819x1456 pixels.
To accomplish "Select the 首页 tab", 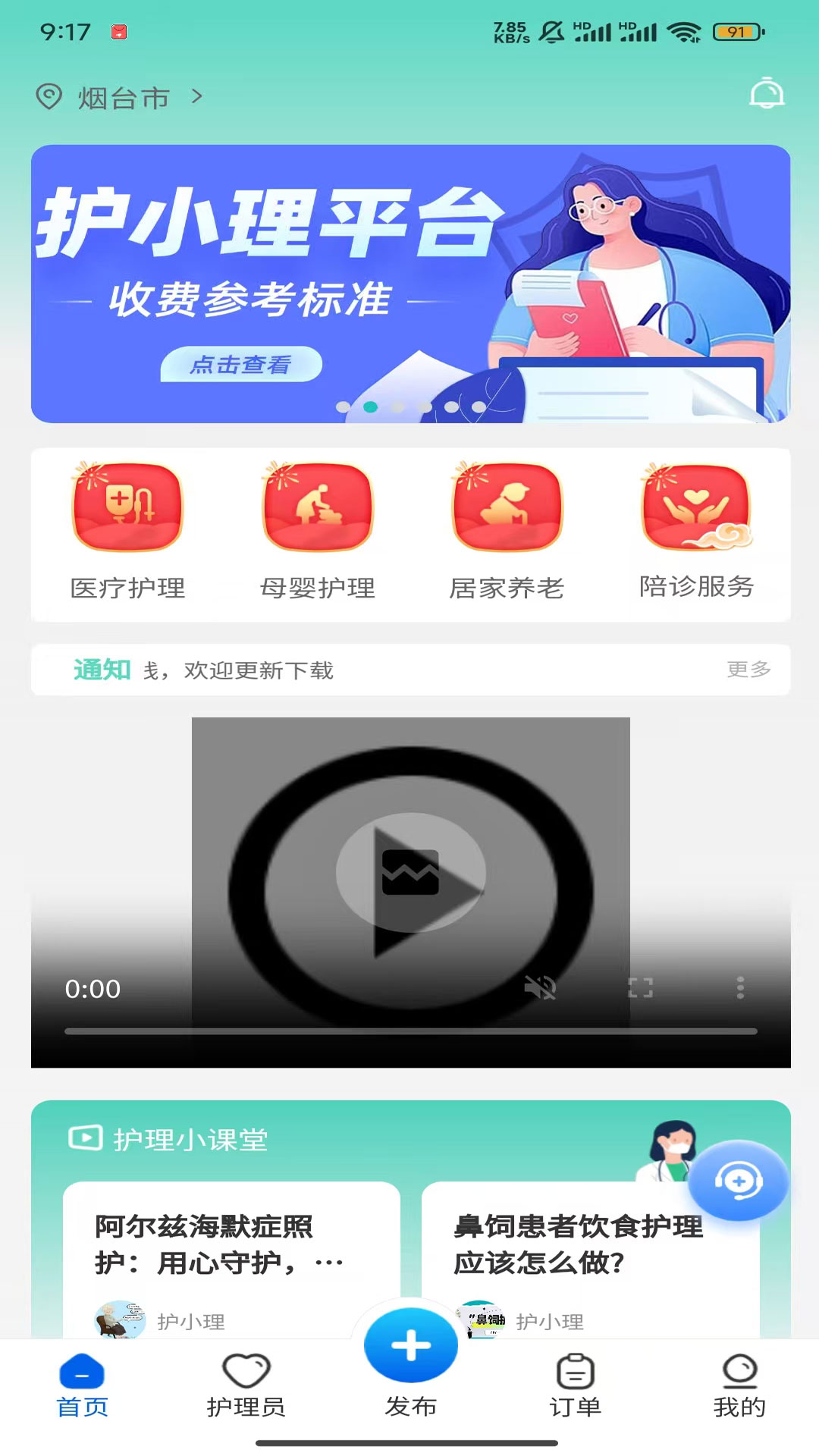I will tap(82, 1385).
